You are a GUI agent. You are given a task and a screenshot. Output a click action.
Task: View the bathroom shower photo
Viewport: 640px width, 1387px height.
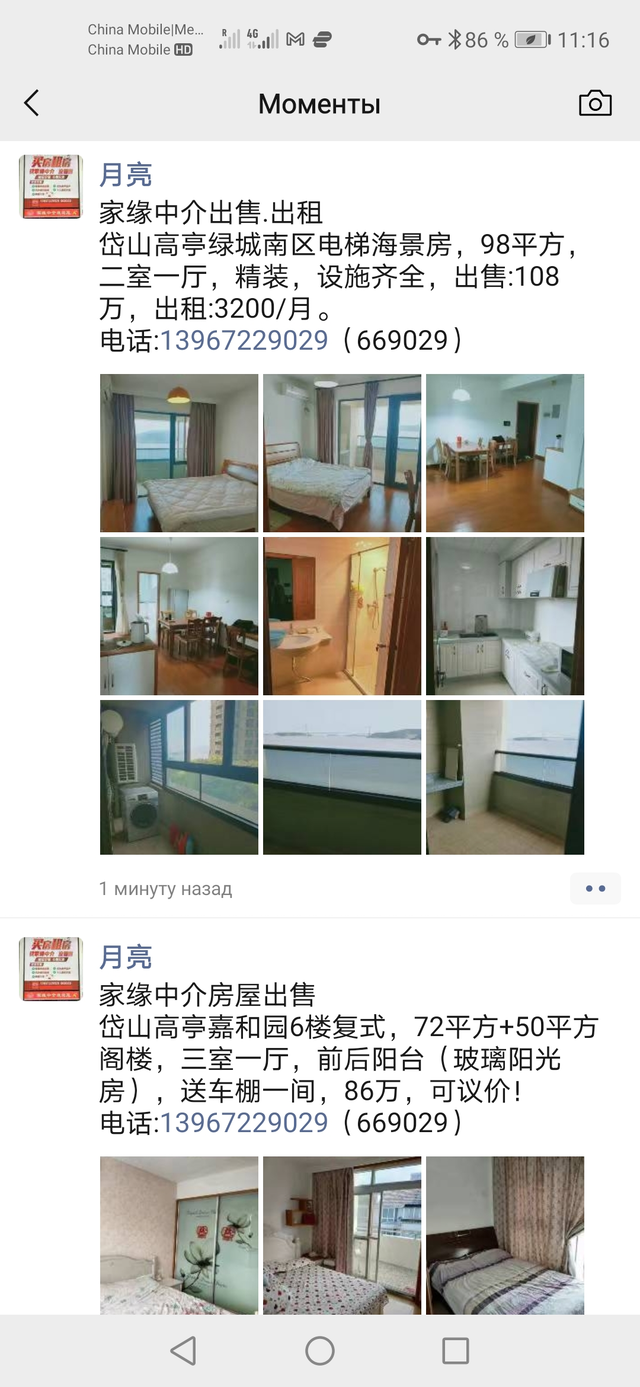[342, 616]
